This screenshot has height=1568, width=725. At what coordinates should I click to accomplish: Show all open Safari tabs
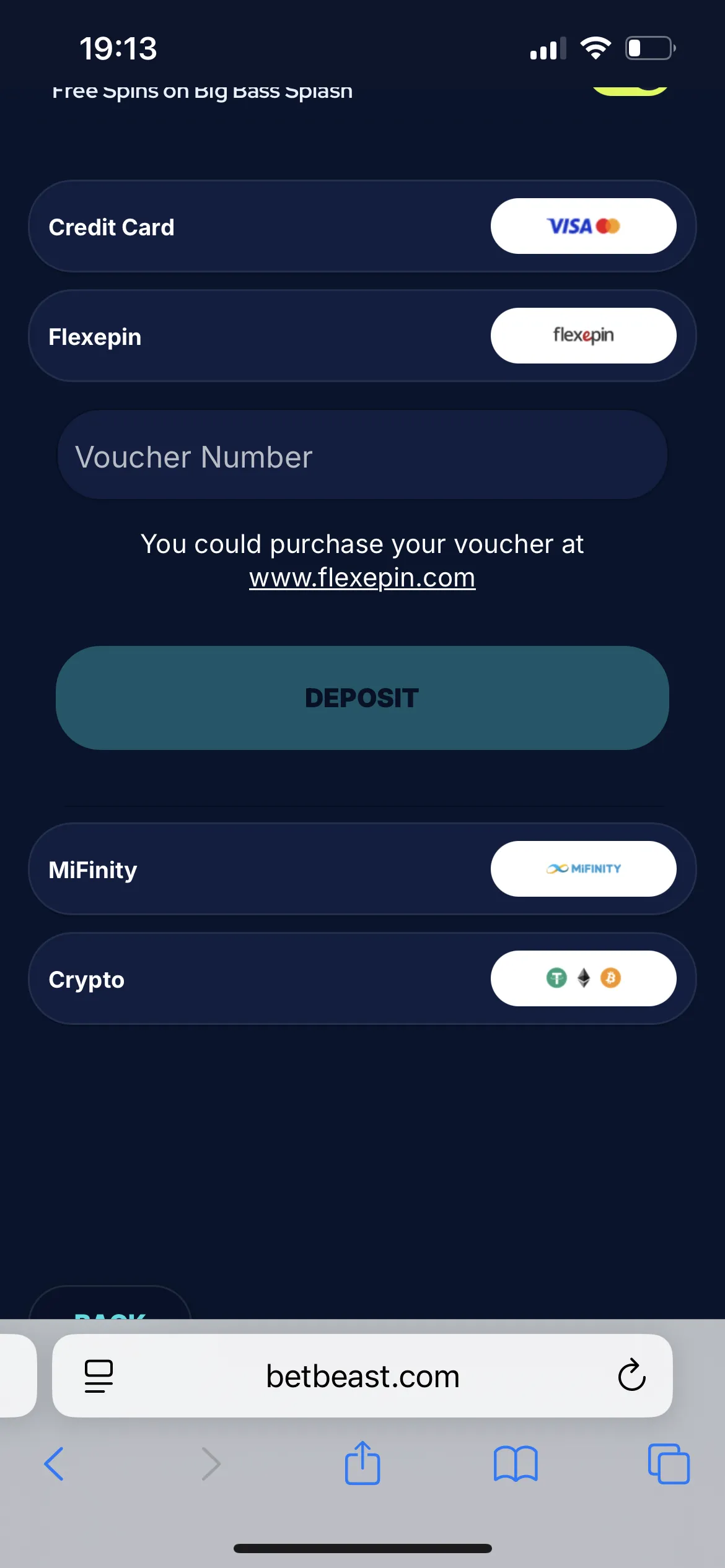668,1464
